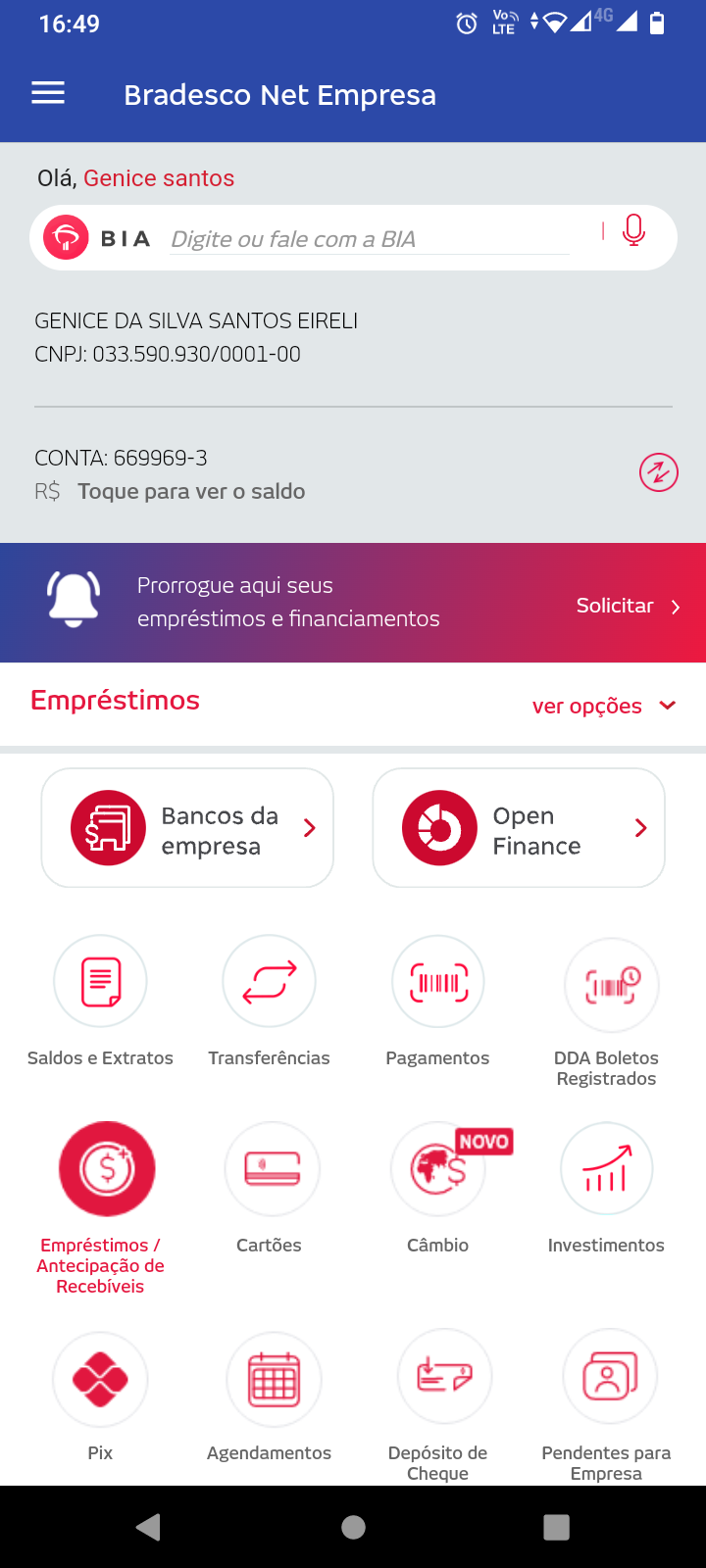Viewport: 706px width, 1568px height.
Task: Select DDA Boletos Registrados
Action: (607, 985)
